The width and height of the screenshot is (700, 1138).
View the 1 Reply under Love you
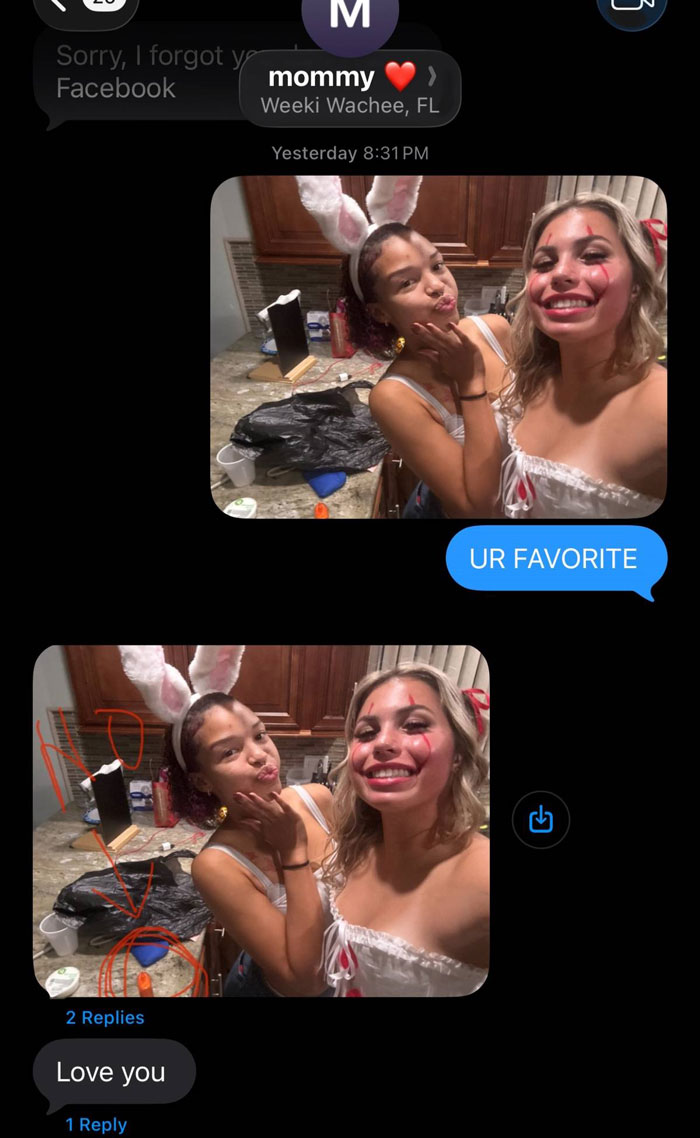pos(96,1124)
